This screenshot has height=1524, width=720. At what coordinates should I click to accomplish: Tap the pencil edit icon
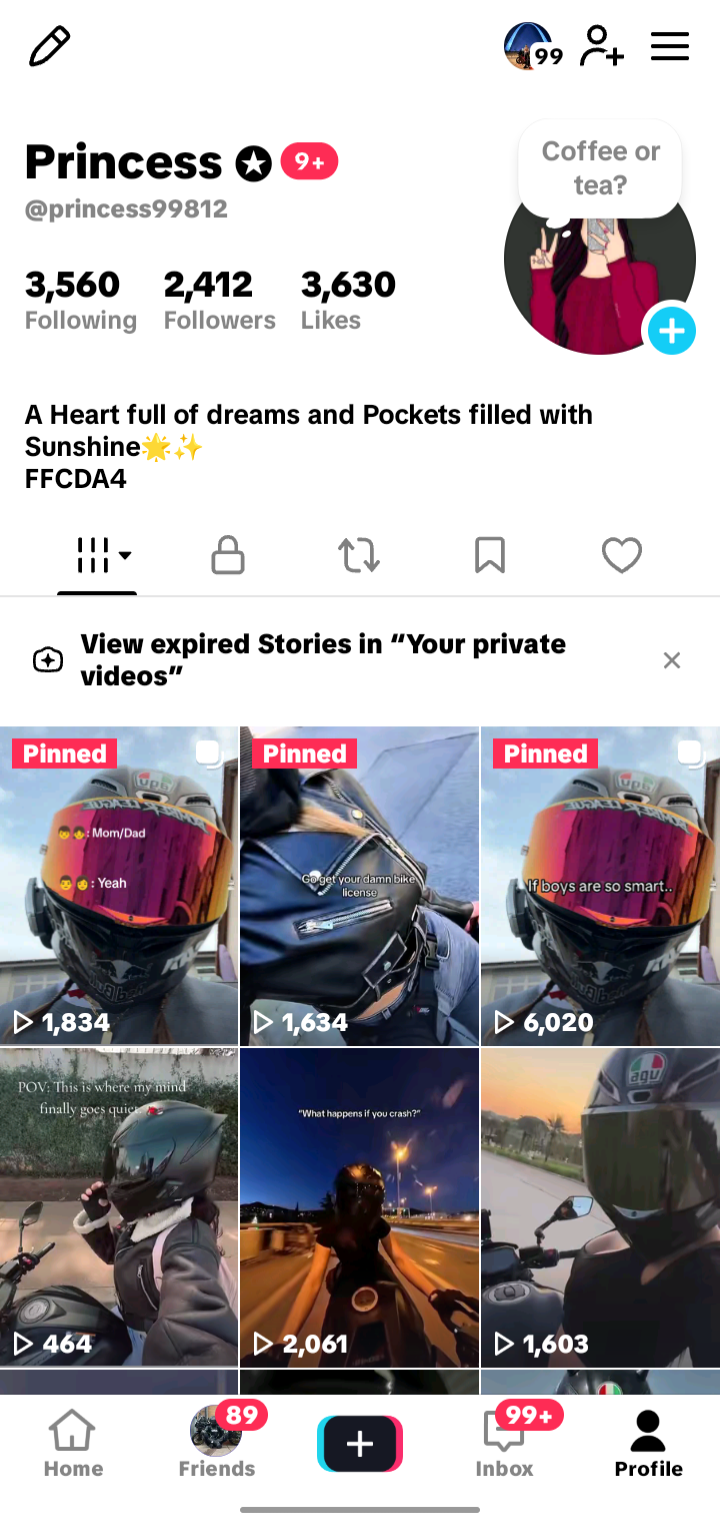[49, 46]
